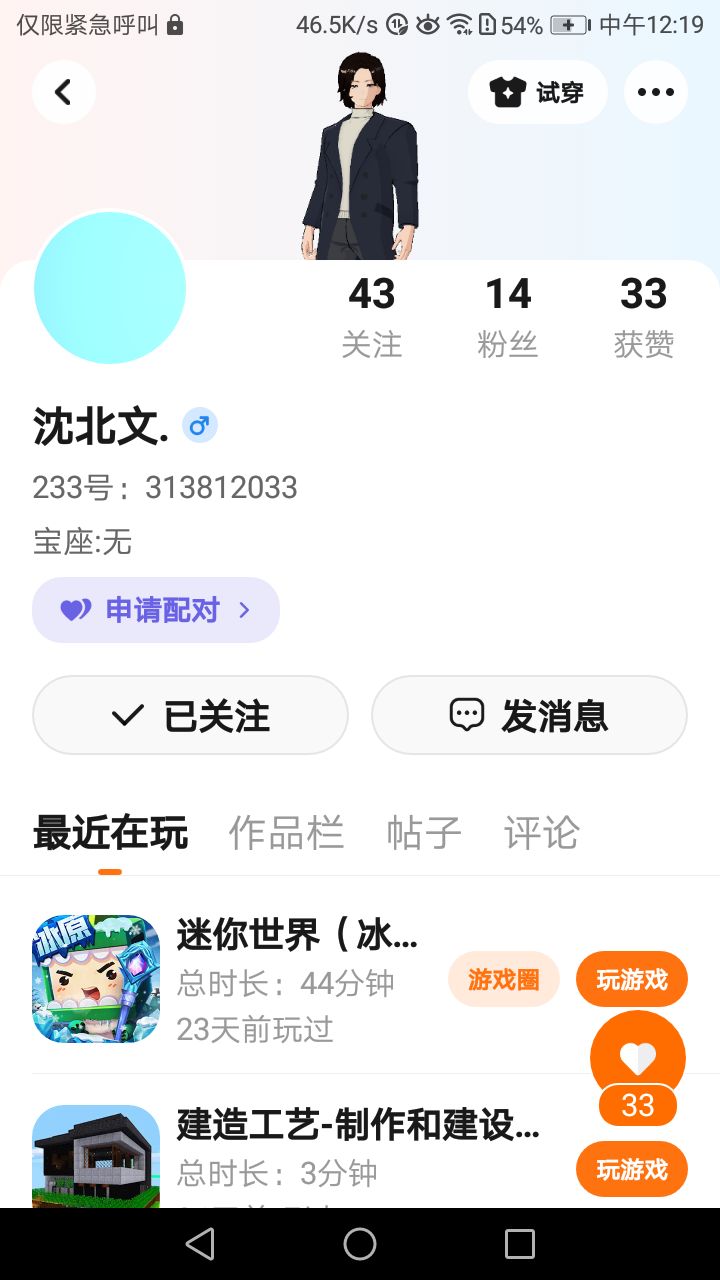Open the round profile avatar

(x=110, y=288)
